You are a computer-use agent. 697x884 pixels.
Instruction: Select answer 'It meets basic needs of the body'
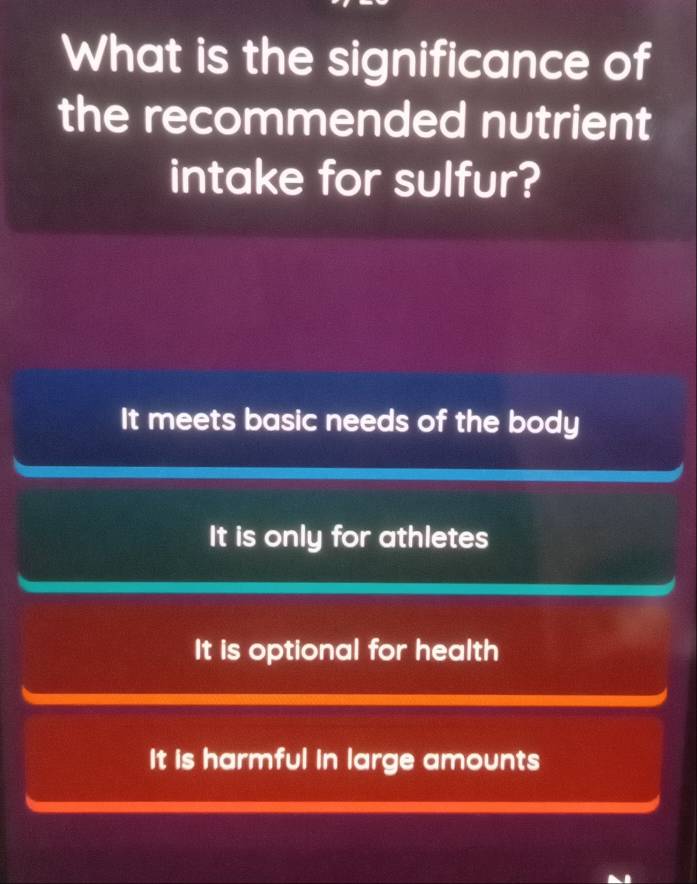[x=348, y=423]
